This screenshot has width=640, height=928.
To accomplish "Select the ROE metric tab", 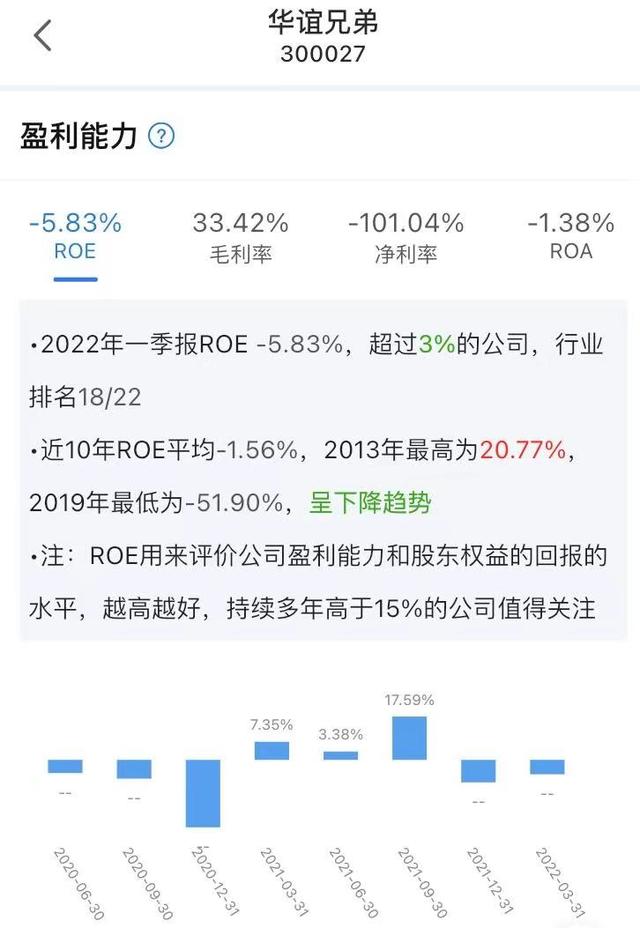I will (x=75, y=237).
